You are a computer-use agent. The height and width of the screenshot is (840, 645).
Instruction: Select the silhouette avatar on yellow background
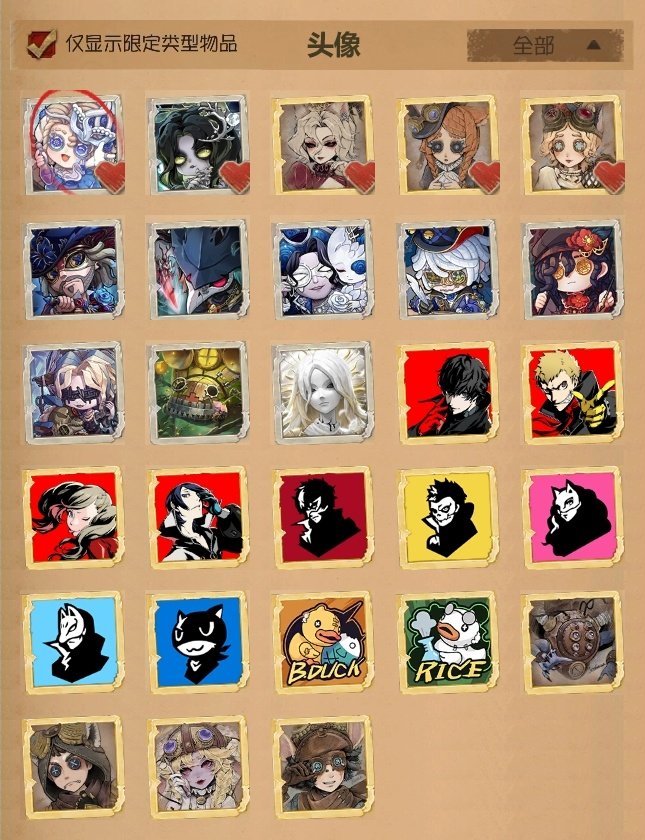point(447,516)
